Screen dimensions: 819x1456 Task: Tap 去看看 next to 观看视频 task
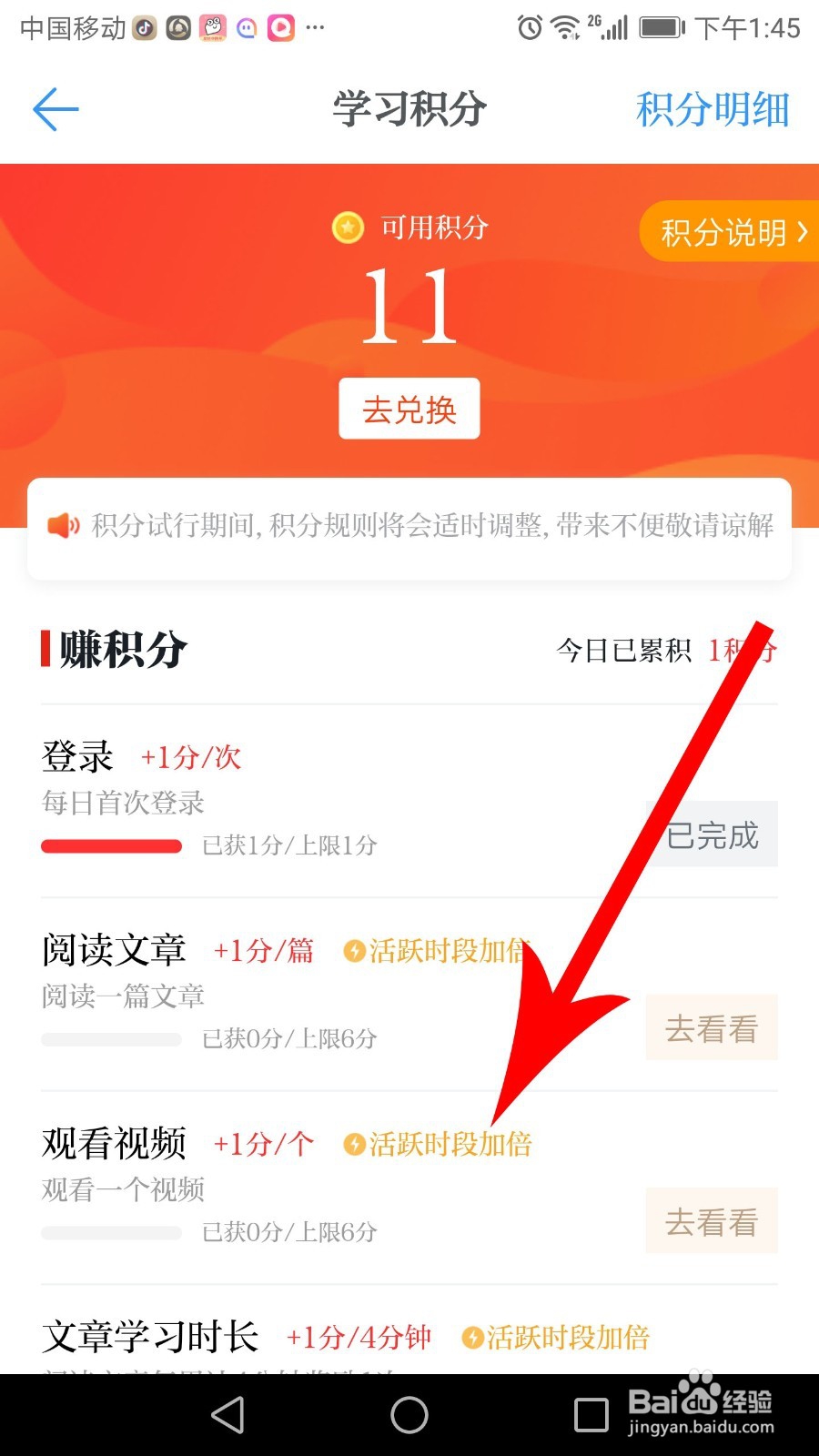point(711,1221)
